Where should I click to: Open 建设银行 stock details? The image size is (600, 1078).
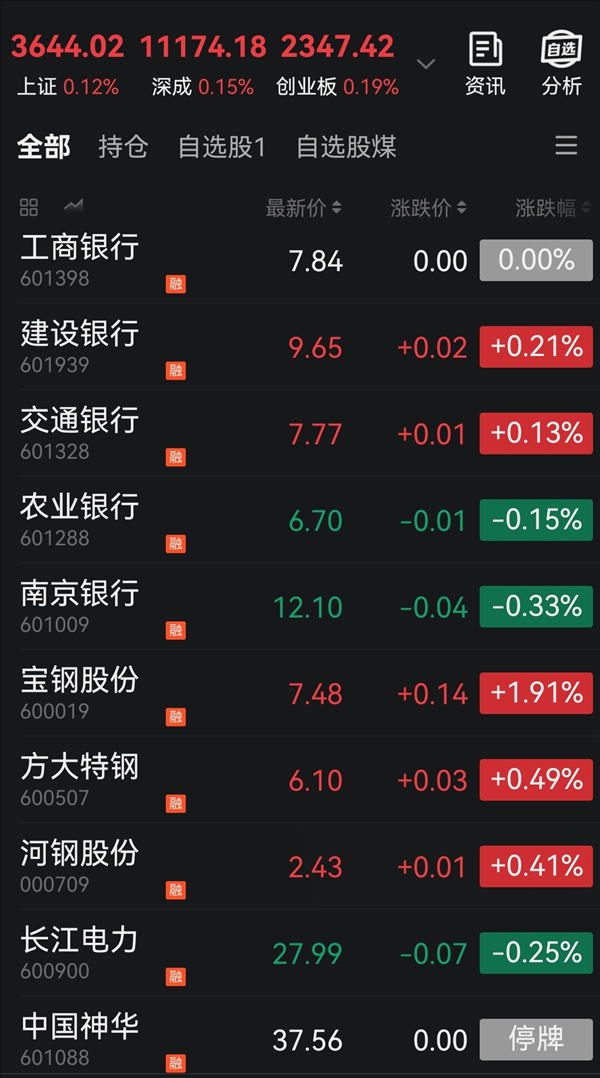pyautogui.click(x=300, y=347)
